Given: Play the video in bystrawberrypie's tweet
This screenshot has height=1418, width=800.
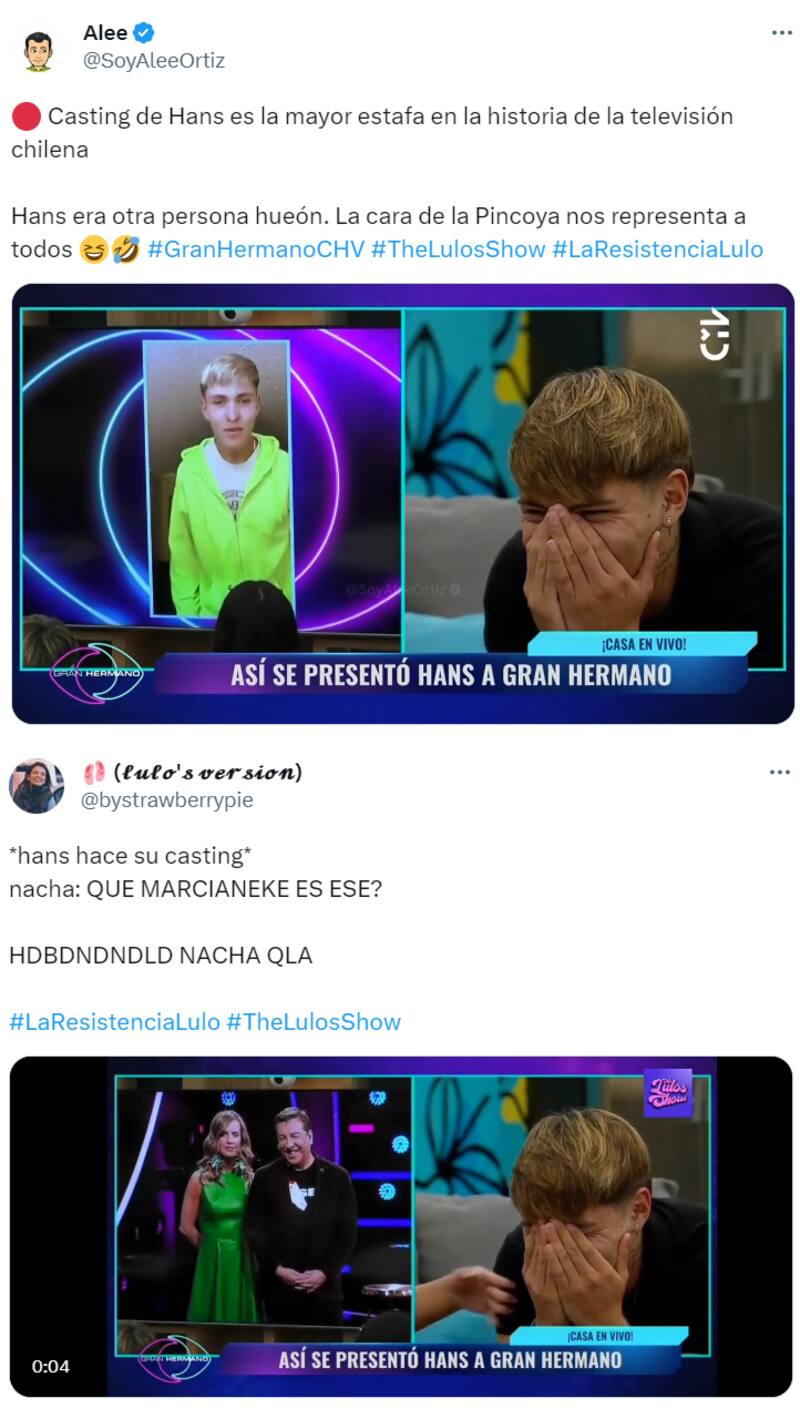Looking at the screenshot, I should (400, 1226).
